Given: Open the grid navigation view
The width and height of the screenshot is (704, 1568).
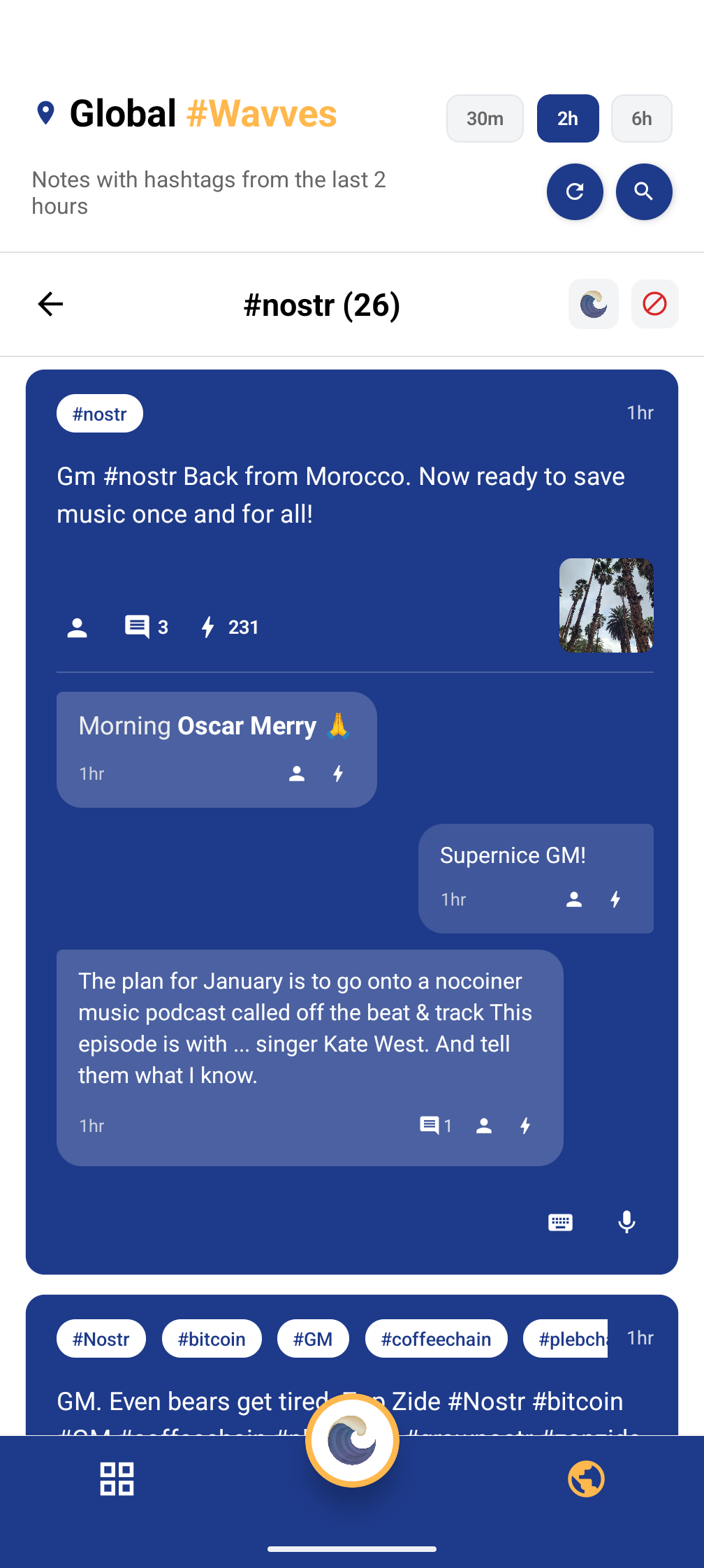Looking at the screenshot, I should (x=117, y=1479).
